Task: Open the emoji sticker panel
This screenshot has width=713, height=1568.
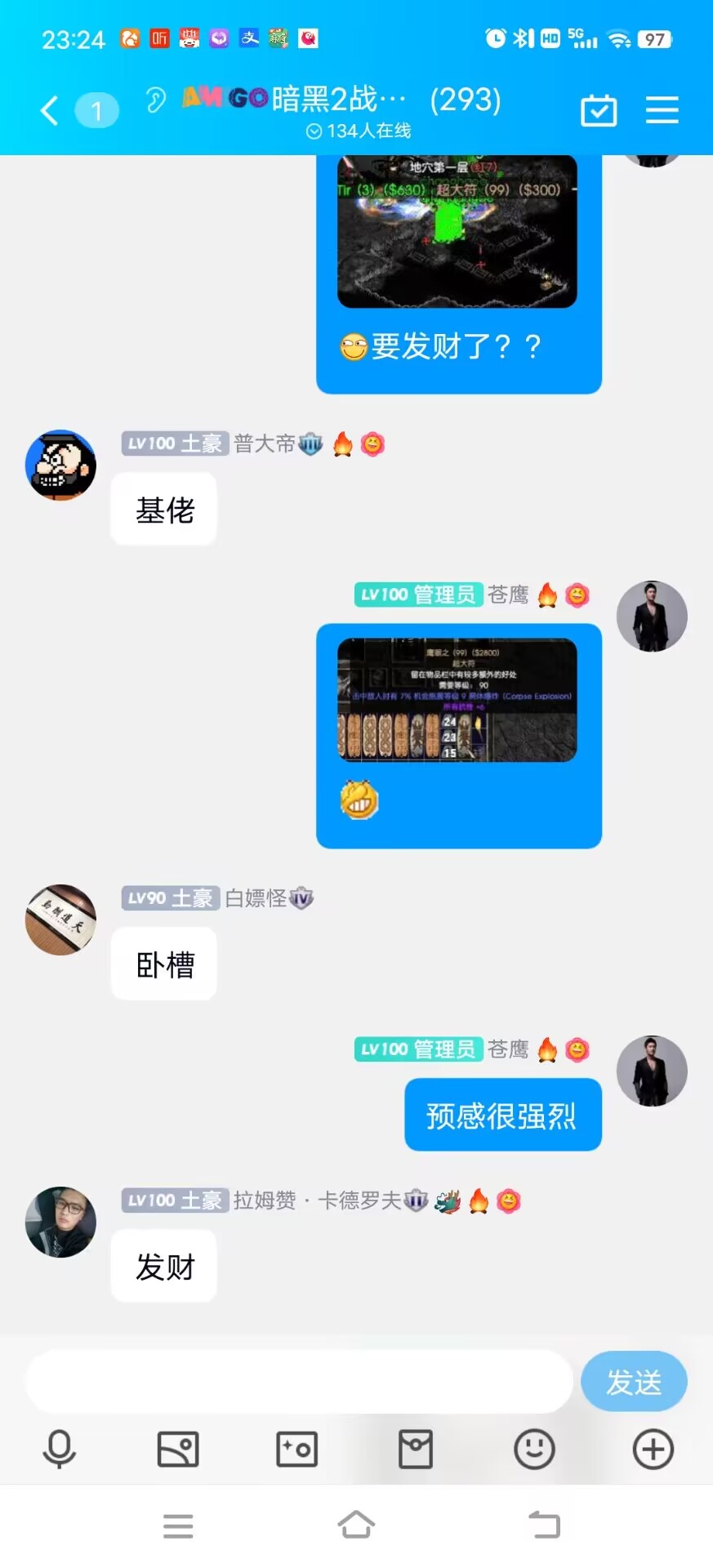Action: 534,1450
